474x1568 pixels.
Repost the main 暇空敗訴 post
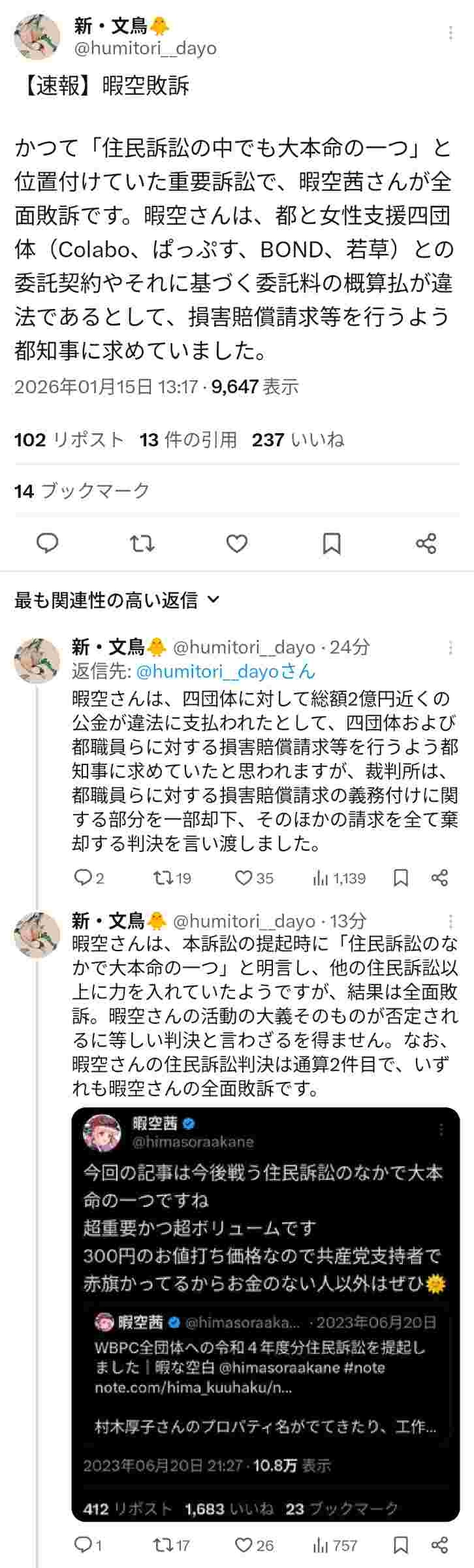click(x=142, y=543)
